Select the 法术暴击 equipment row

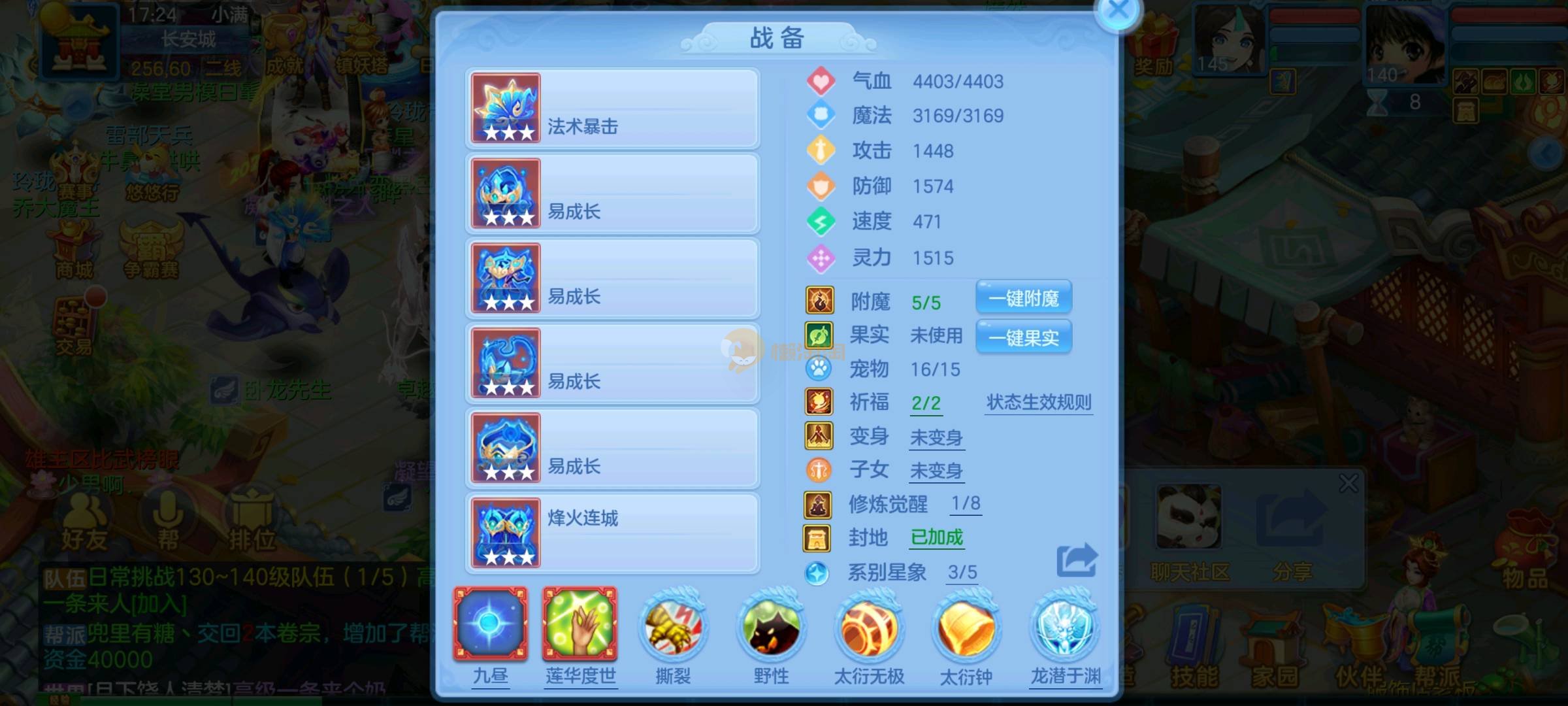pos(612,109)
